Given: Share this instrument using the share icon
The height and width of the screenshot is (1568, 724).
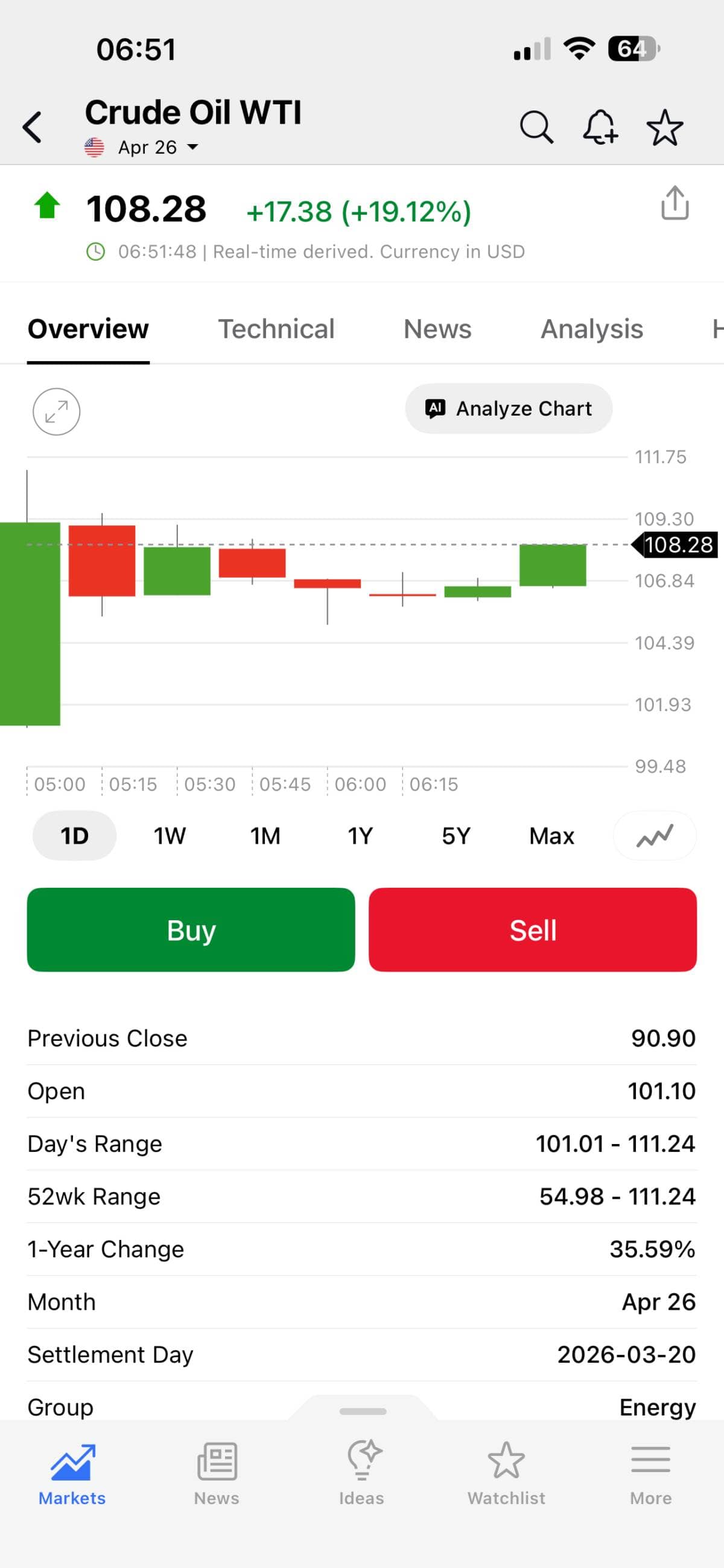Looking at the screenshot, I should click(x=673, y=204).
